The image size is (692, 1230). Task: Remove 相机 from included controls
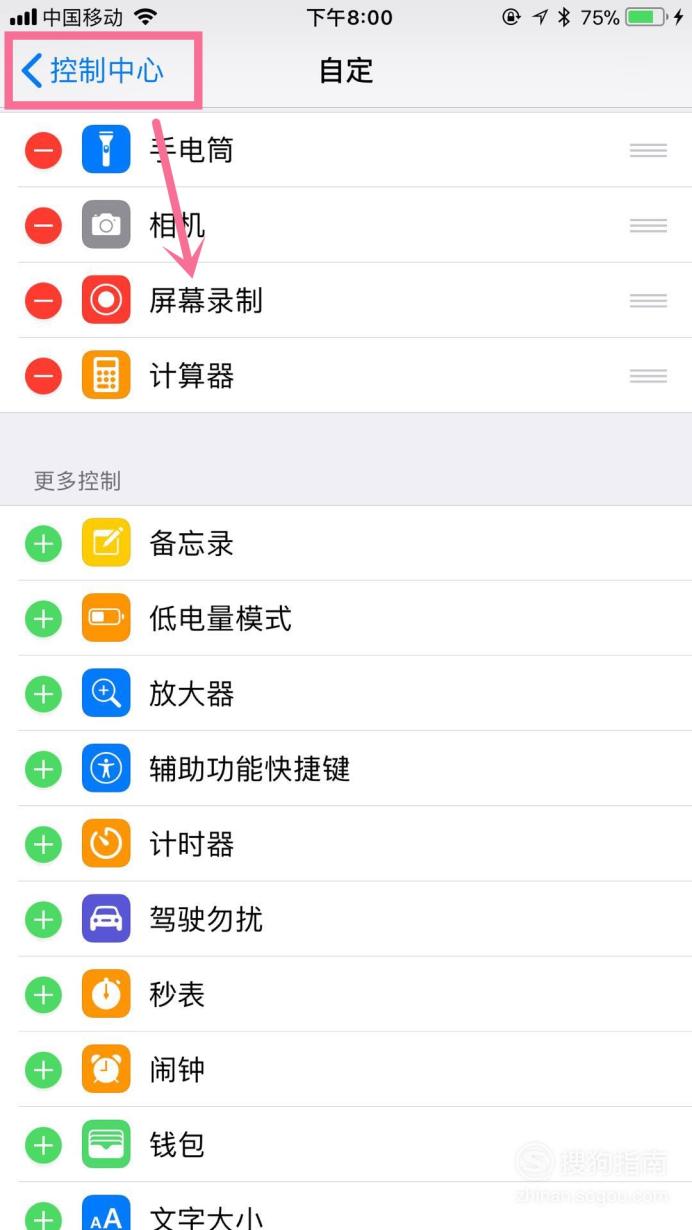click(x=43, y=225)
